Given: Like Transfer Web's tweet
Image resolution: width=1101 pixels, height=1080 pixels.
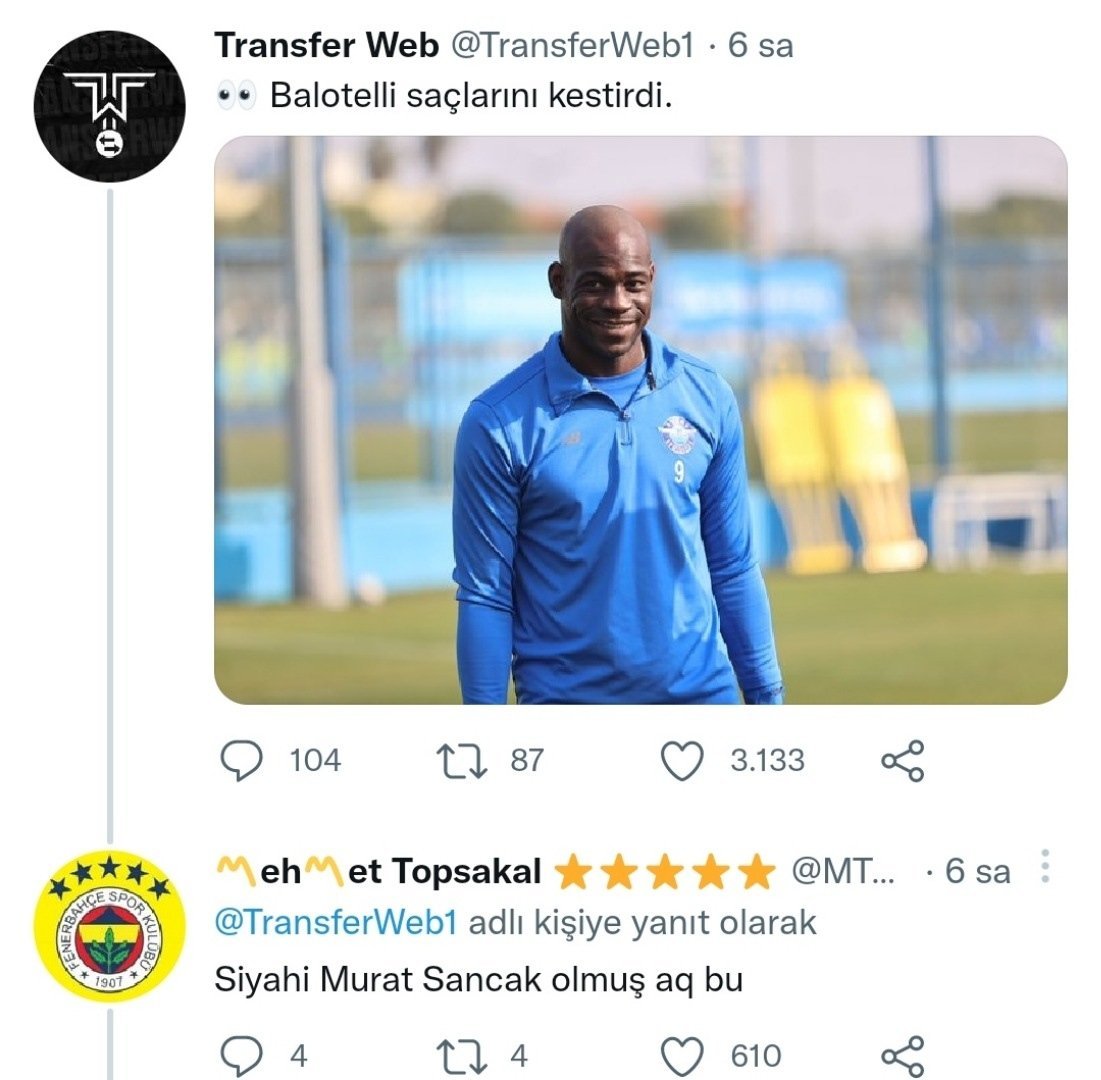Looking at the screenshot, I should click(683, 761).
